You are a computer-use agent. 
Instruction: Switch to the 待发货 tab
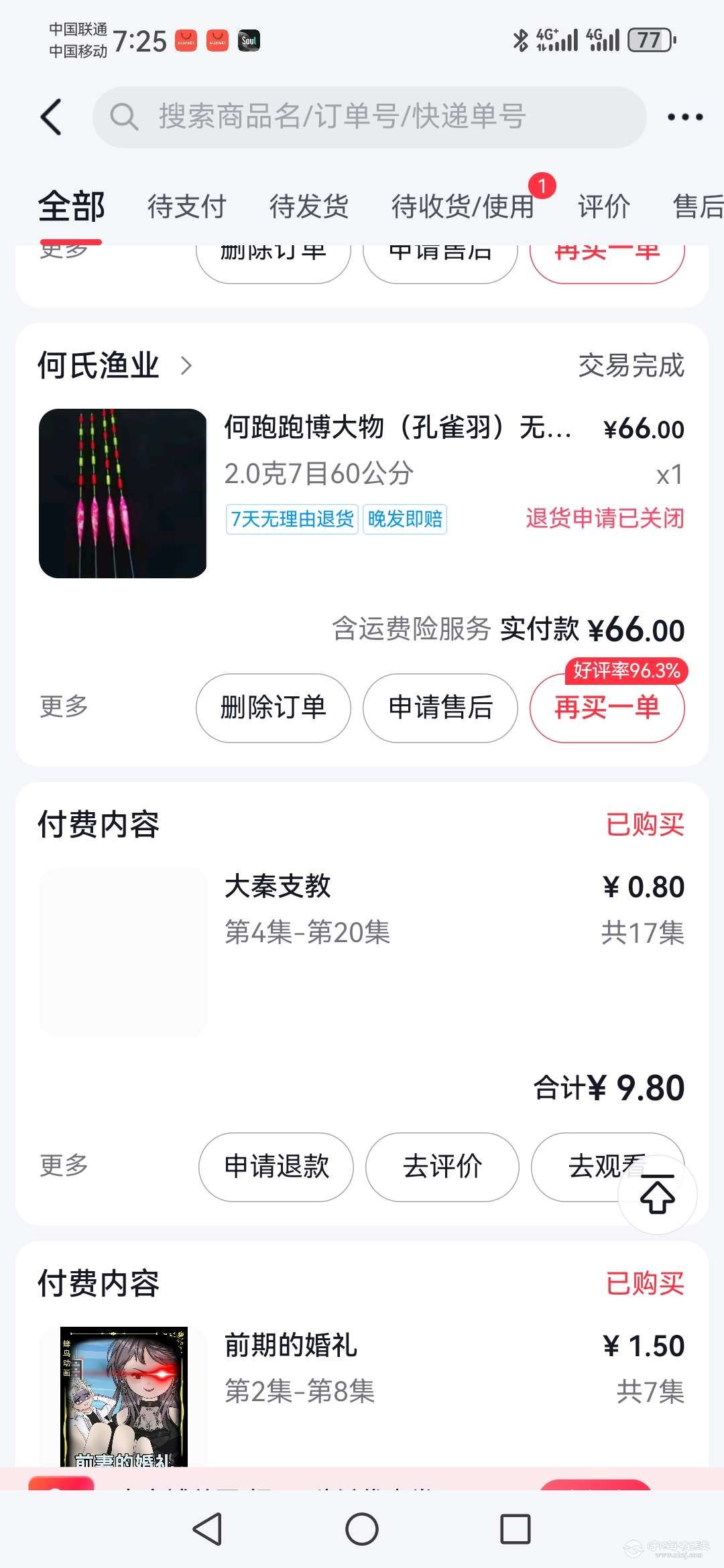308,206
